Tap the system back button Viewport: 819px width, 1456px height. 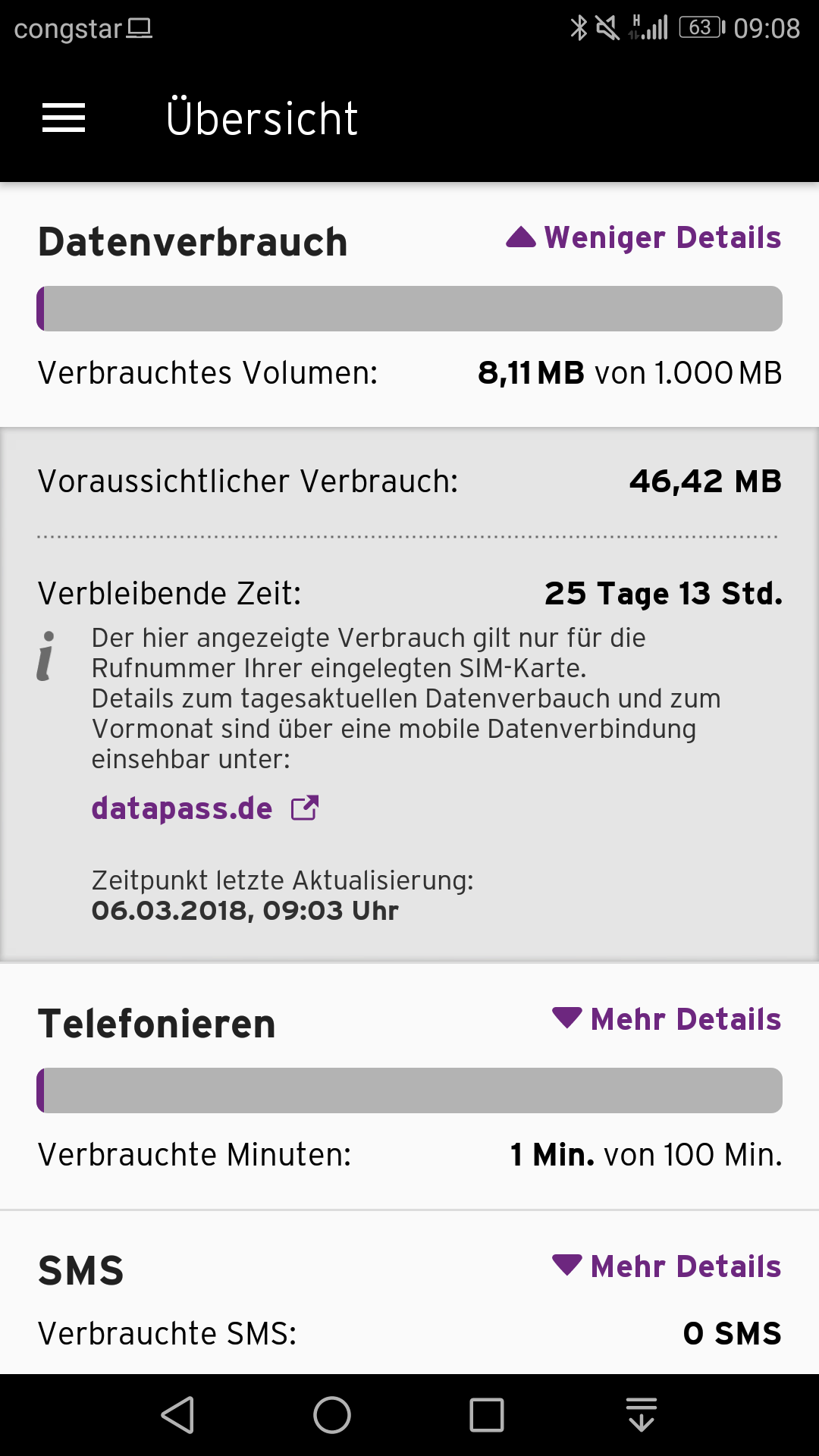coord(179,1415)
